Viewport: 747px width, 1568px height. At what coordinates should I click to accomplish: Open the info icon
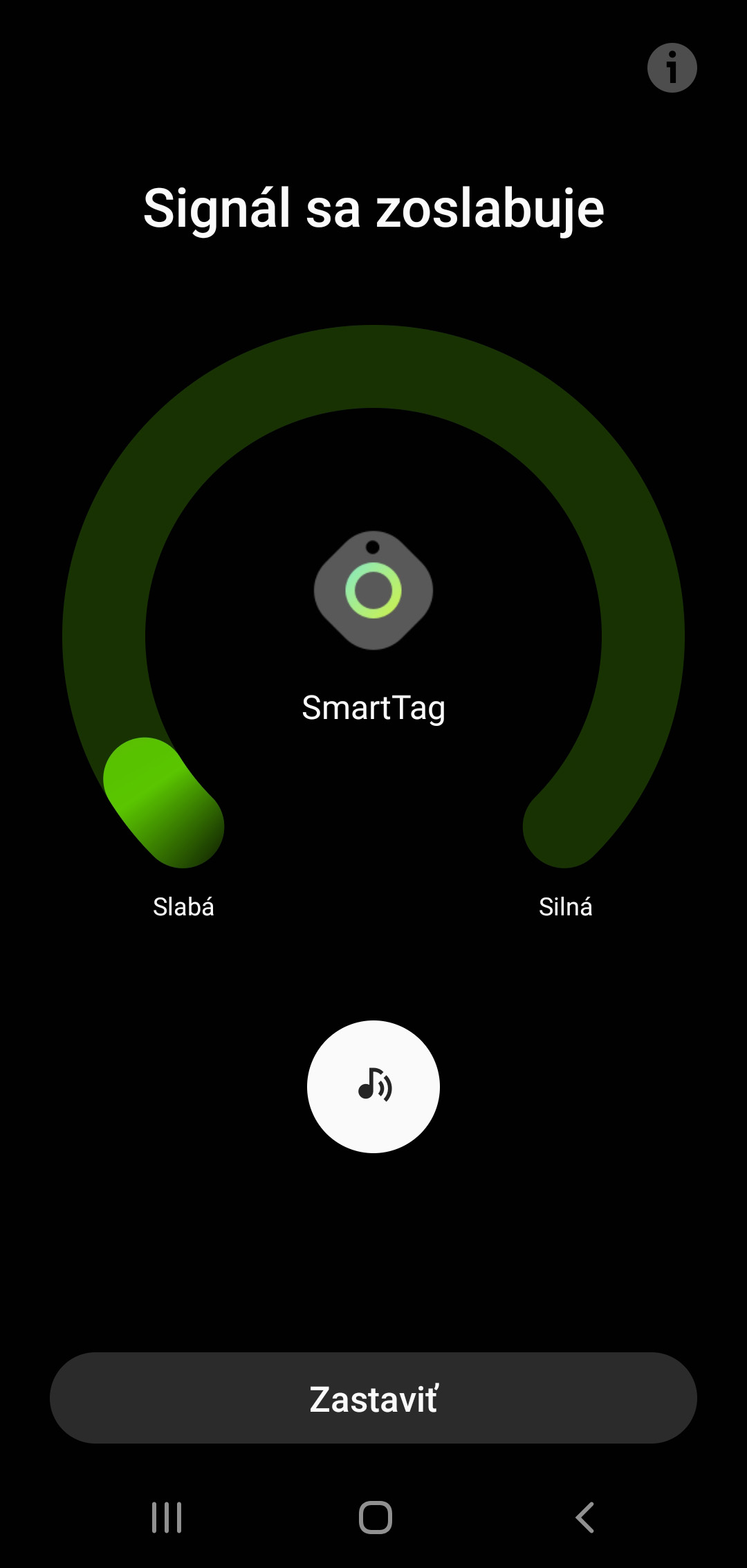(x=672, y=68)
